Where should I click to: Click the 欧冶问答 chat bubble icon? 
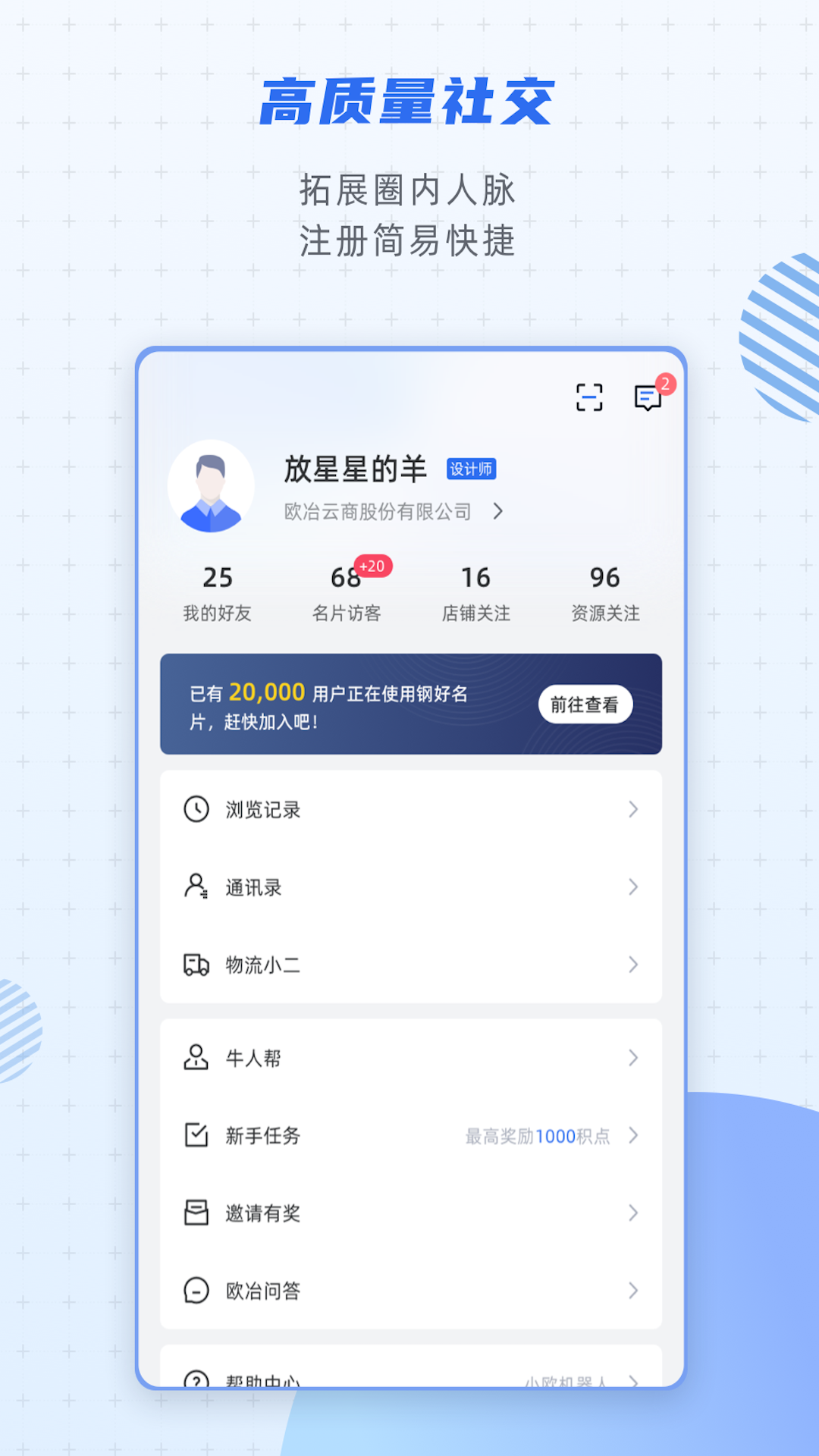point(196,1291)
